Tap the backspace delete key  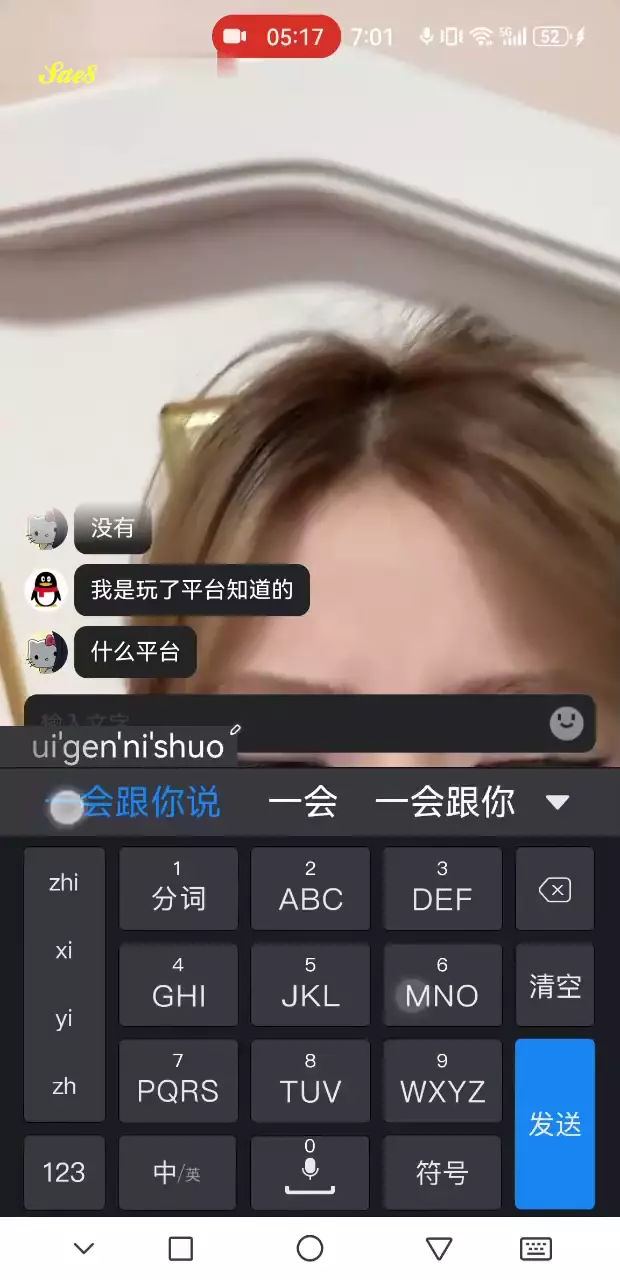[x=554, y=890]
